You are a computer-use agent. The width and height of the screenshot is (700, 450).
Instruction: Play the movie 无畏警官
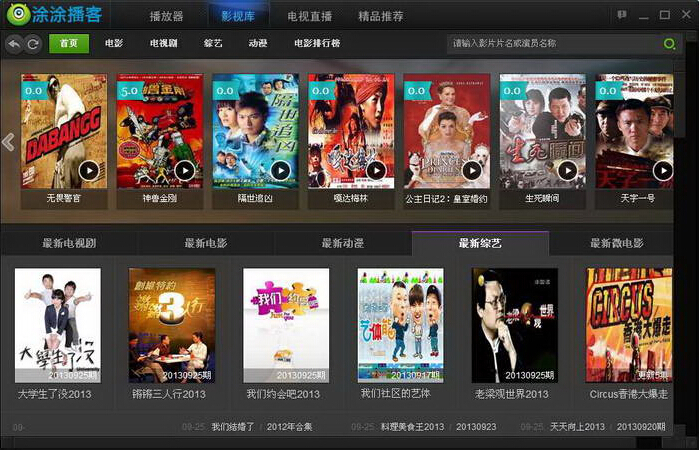click(x=89, y=170)
